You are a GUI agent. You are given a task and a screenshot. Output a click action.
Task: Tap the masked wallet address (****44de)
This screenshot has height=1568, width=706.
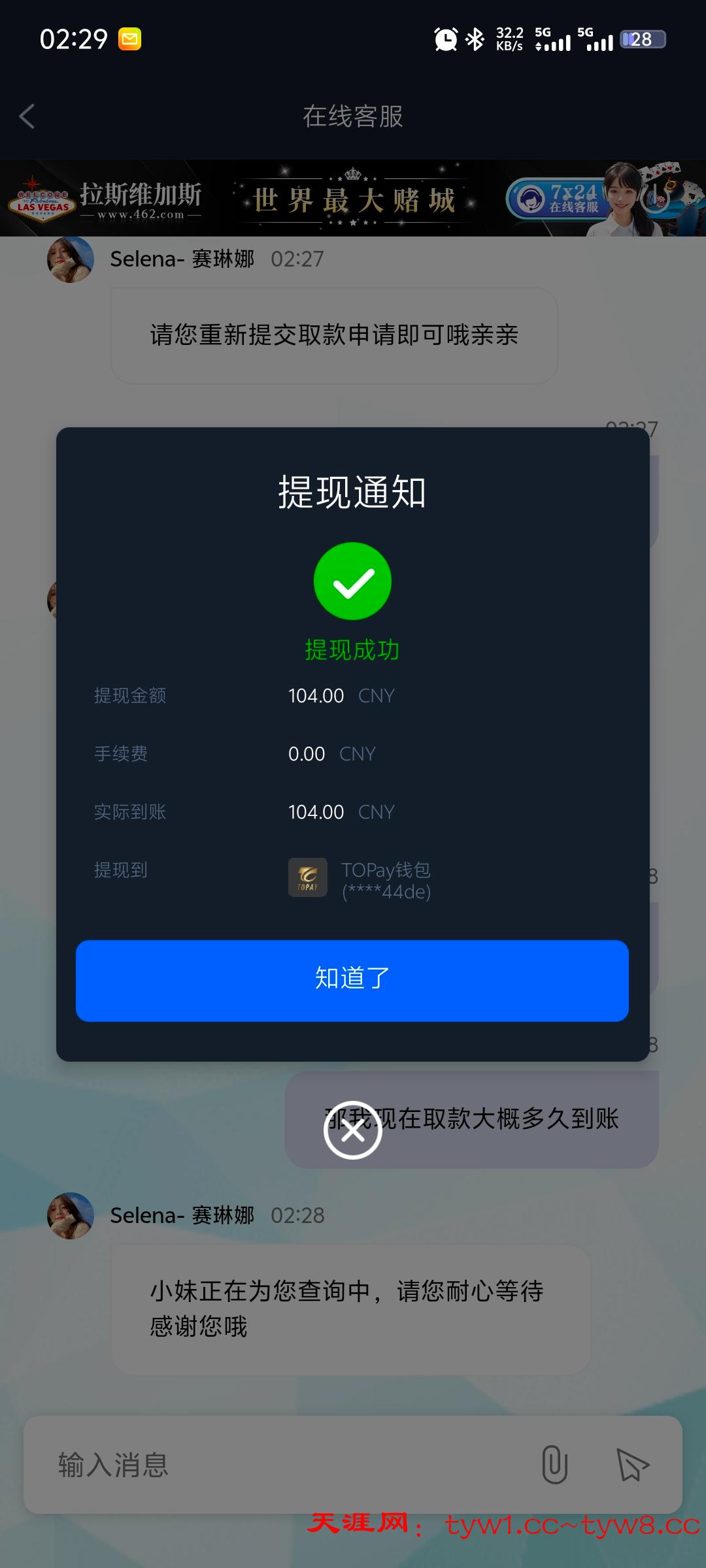[x=385, y=890]
